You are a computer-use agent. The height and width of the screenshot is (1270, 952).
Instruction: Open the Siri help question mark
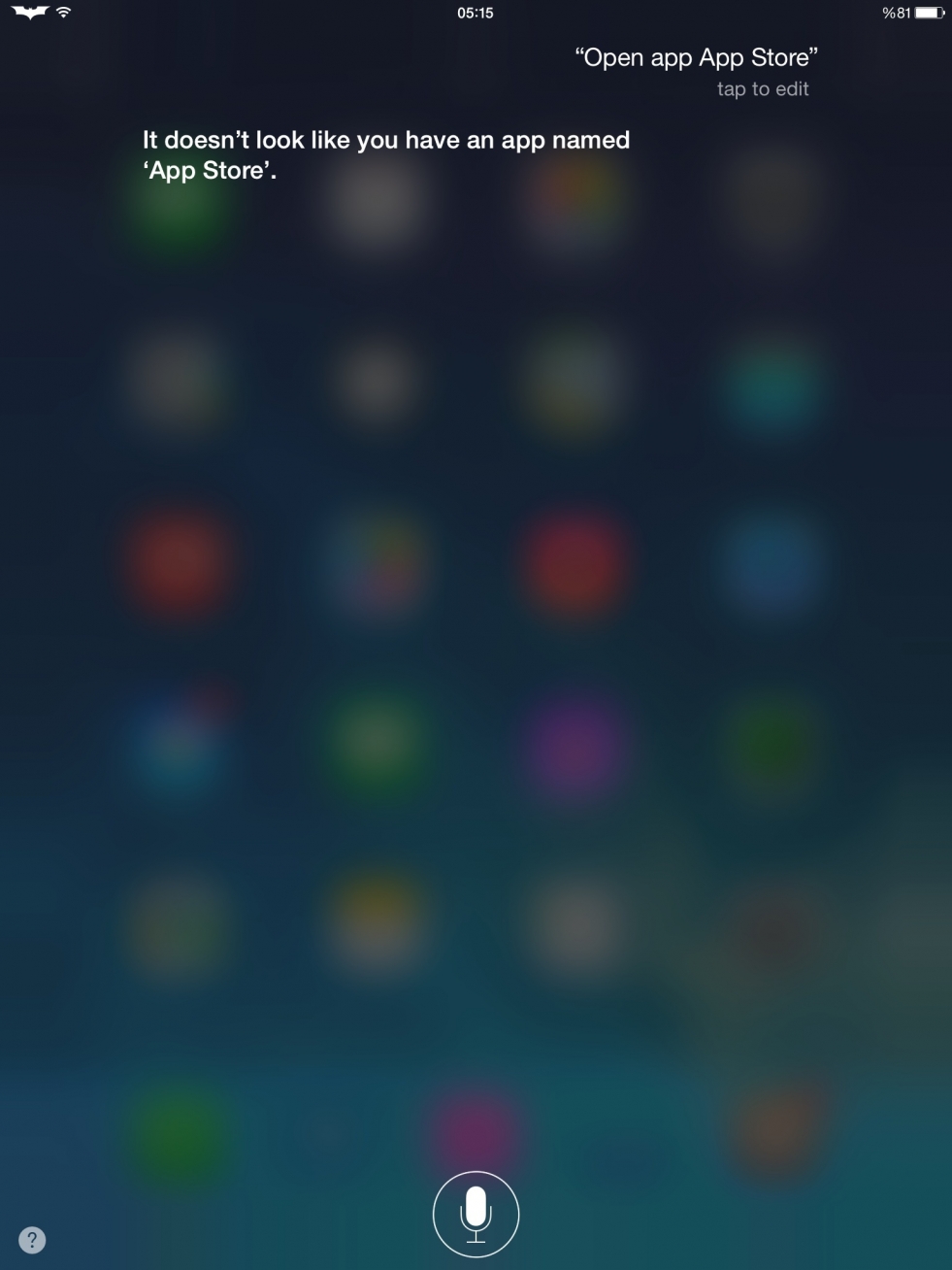pyautogui.click(x=32, y=1240)
